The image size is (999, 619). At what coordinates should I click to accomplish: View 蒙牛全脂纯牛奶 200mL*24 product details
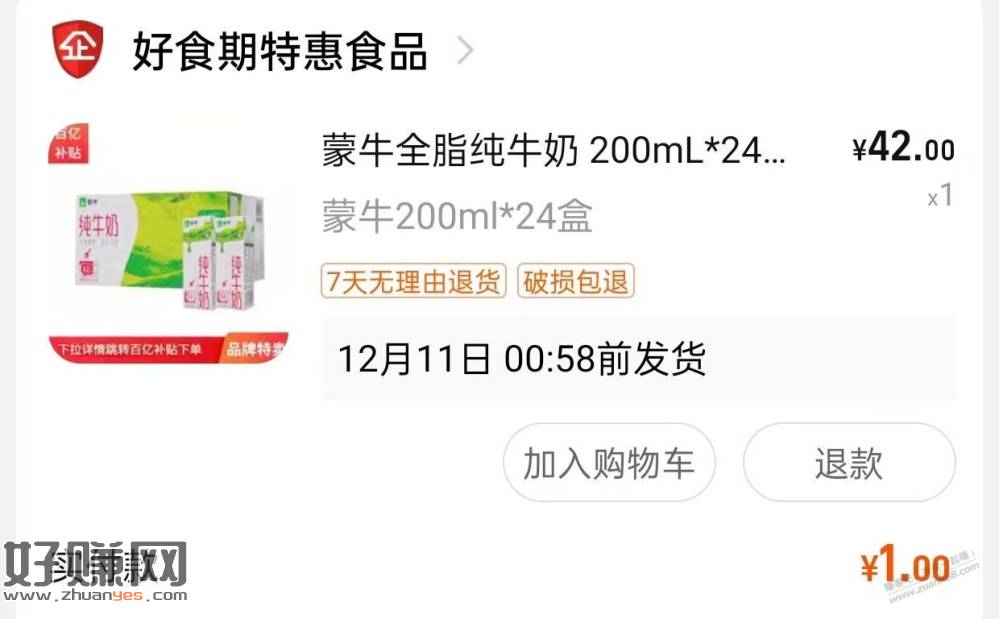(x=553, y=153)
